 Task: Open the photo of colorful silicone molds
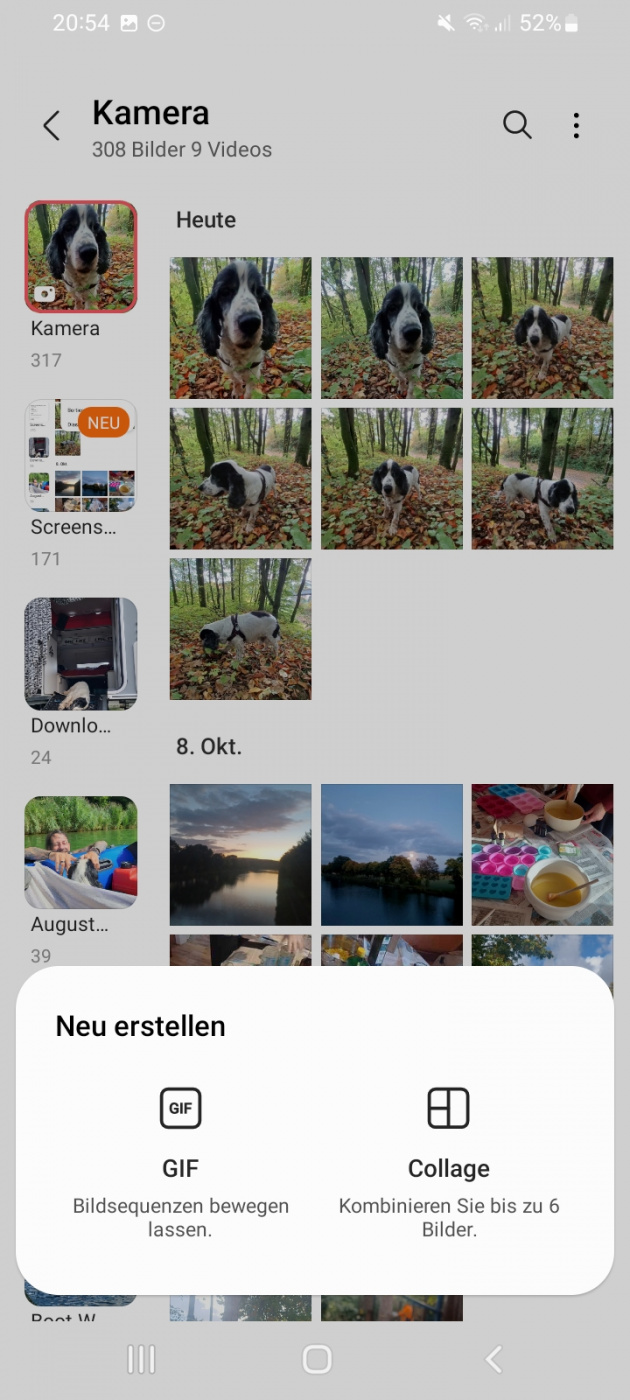point(542,855)
